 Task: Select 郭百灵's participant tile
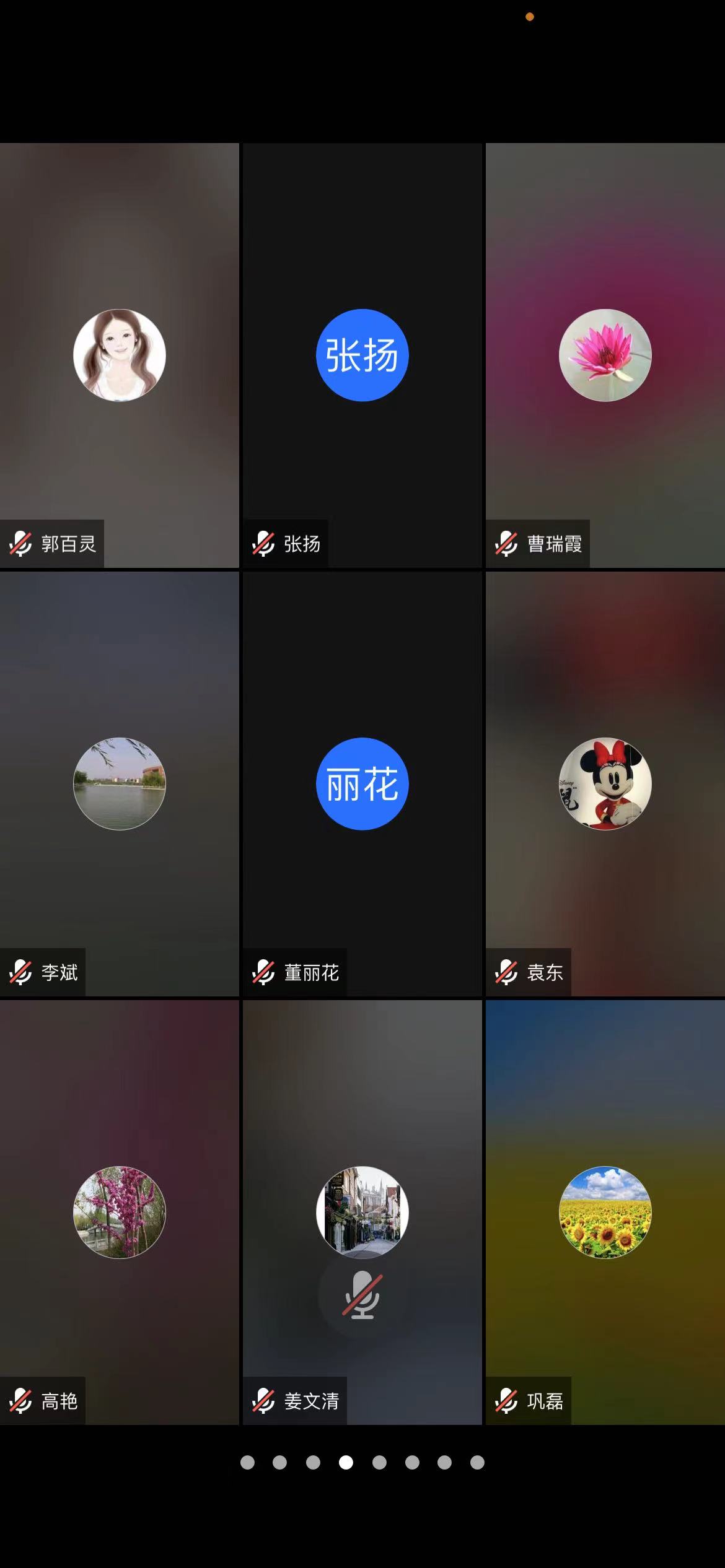pyautogui.click(x=119, y=355)
